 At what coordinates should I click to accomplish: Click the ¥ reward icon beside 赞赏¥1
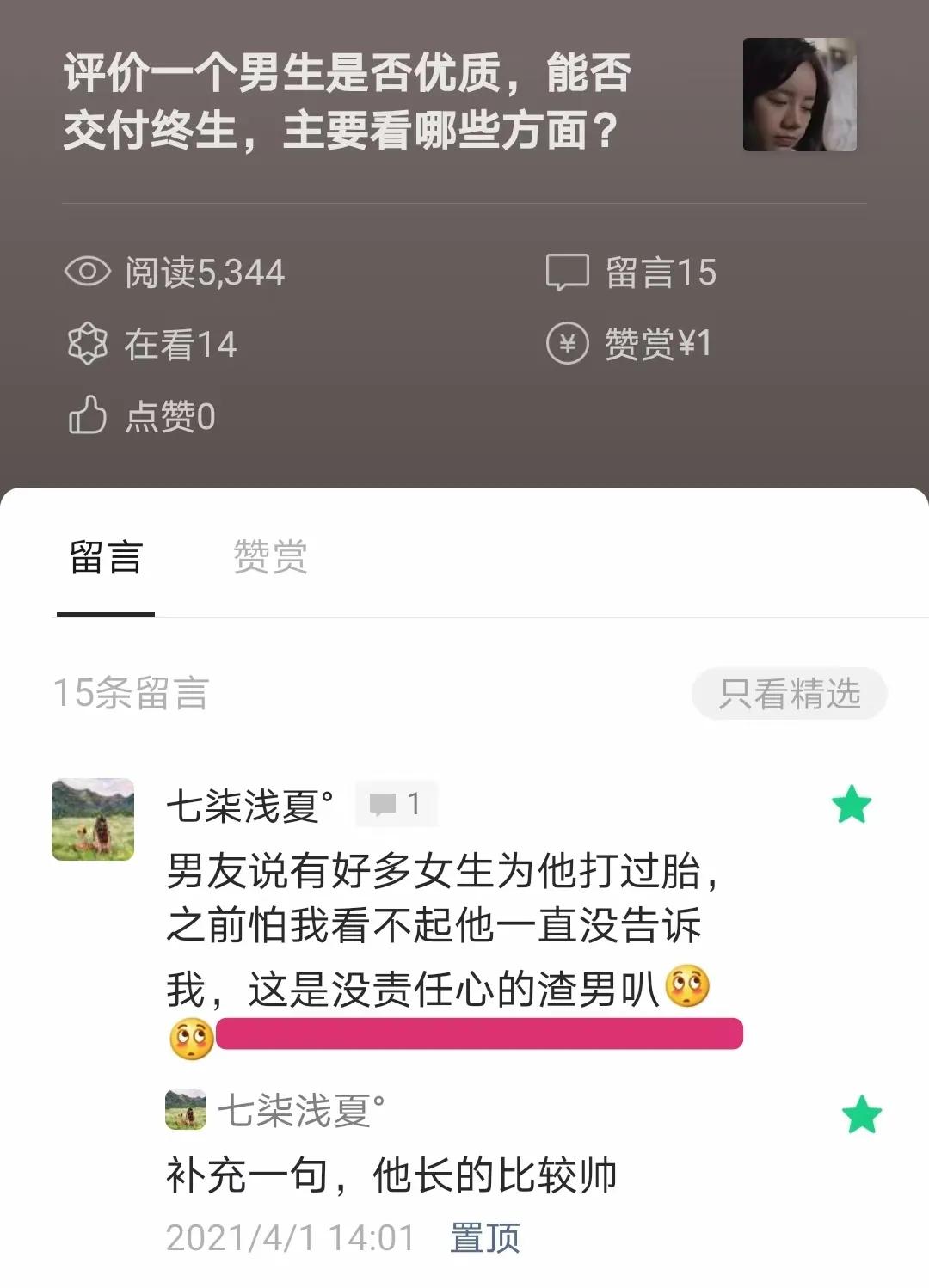click(x=567, y=344)
